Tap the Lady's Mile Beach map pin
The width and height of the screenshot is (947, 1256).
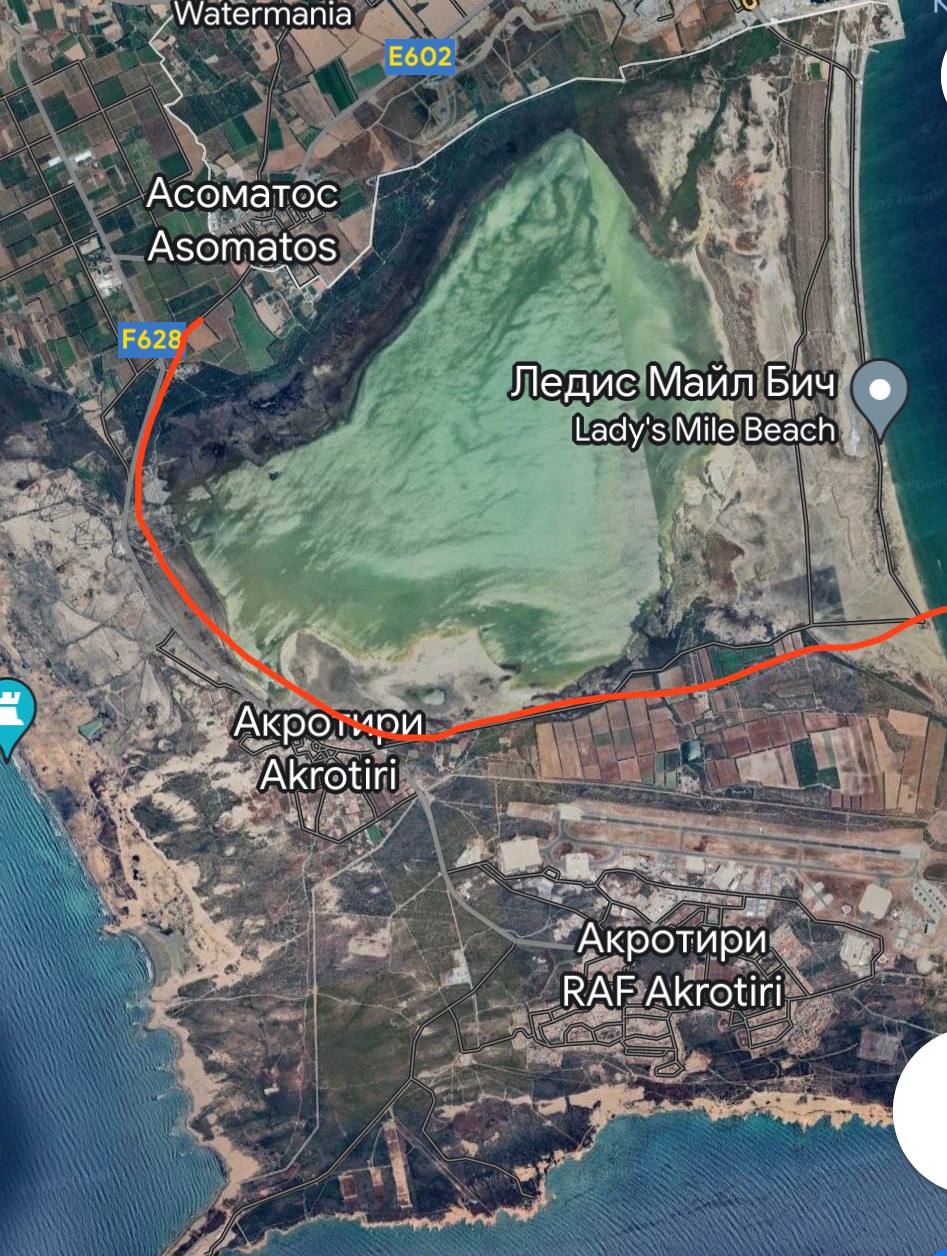pos(879,393)
